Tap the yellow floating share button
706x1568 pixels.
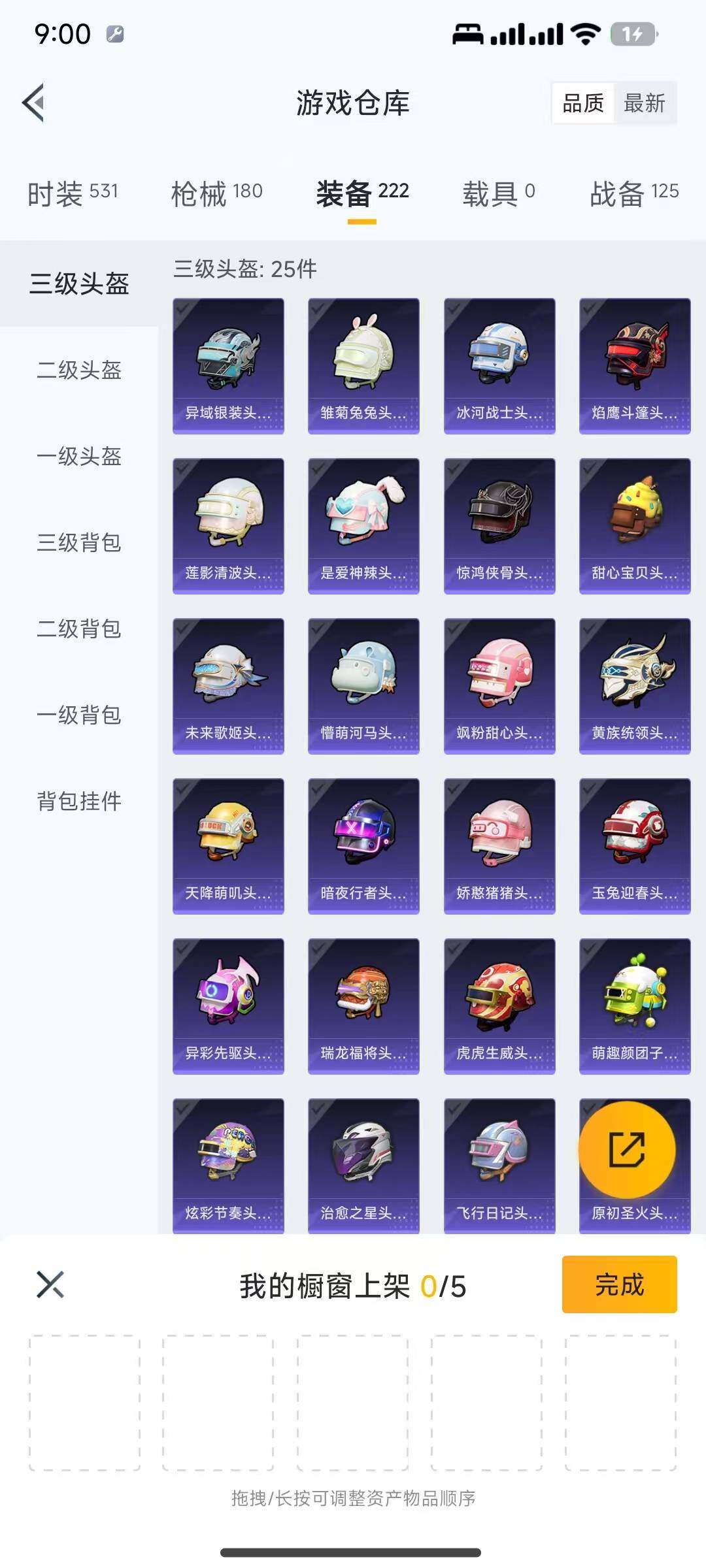coord(627,1150)
